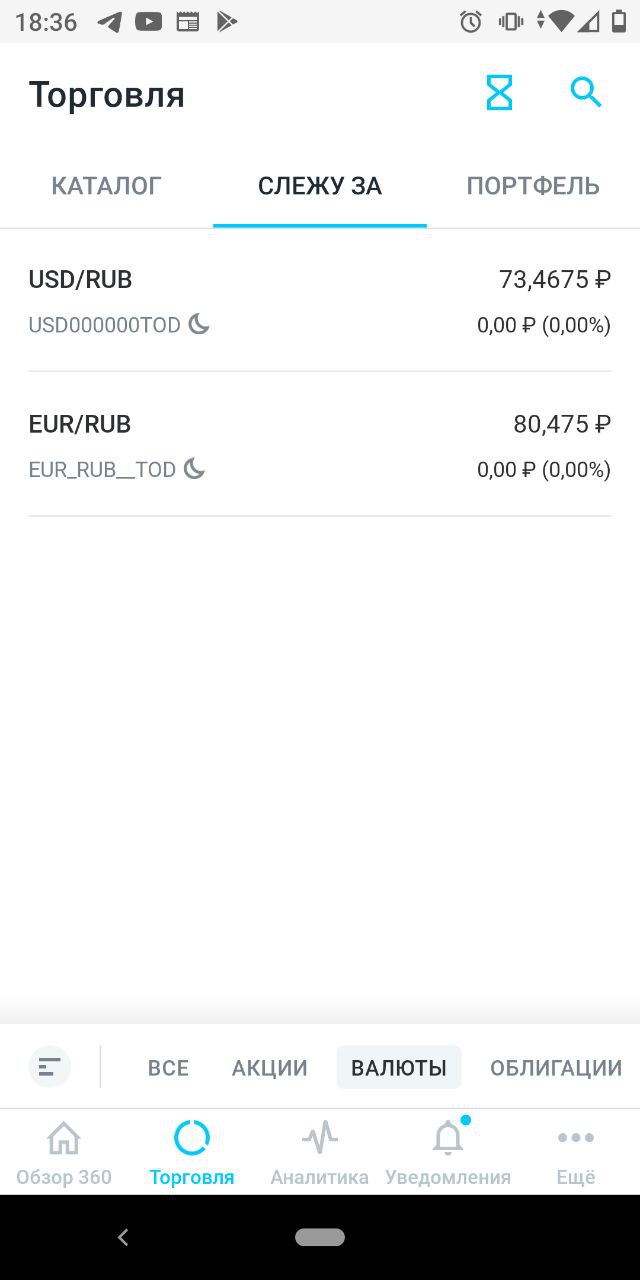Select the ВСЕ filter chip
This screenshot has height=1280, width=640.
tap(168, 1068)
